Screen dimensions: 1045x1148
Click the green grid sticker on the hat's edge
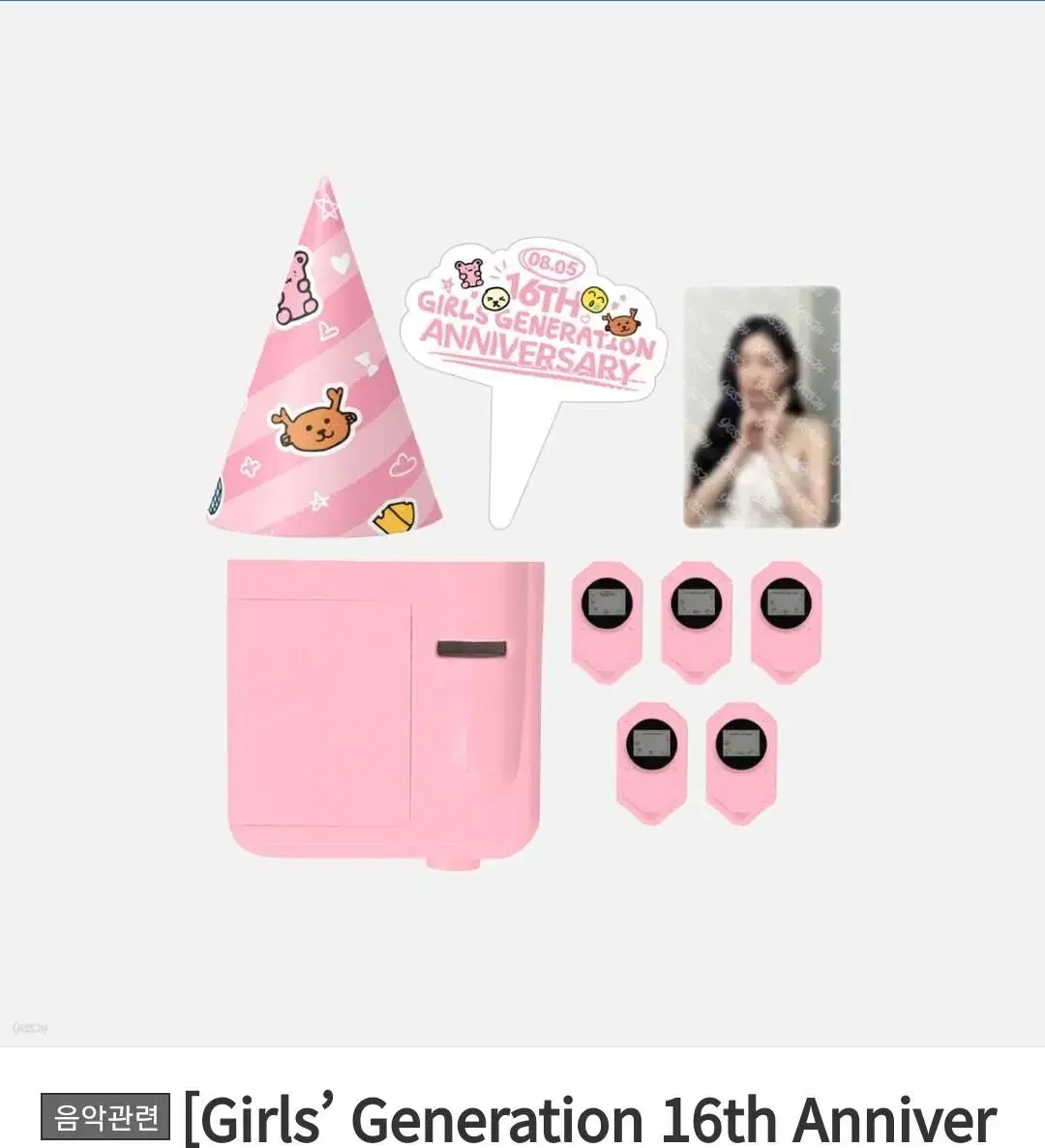coord(215,495)
